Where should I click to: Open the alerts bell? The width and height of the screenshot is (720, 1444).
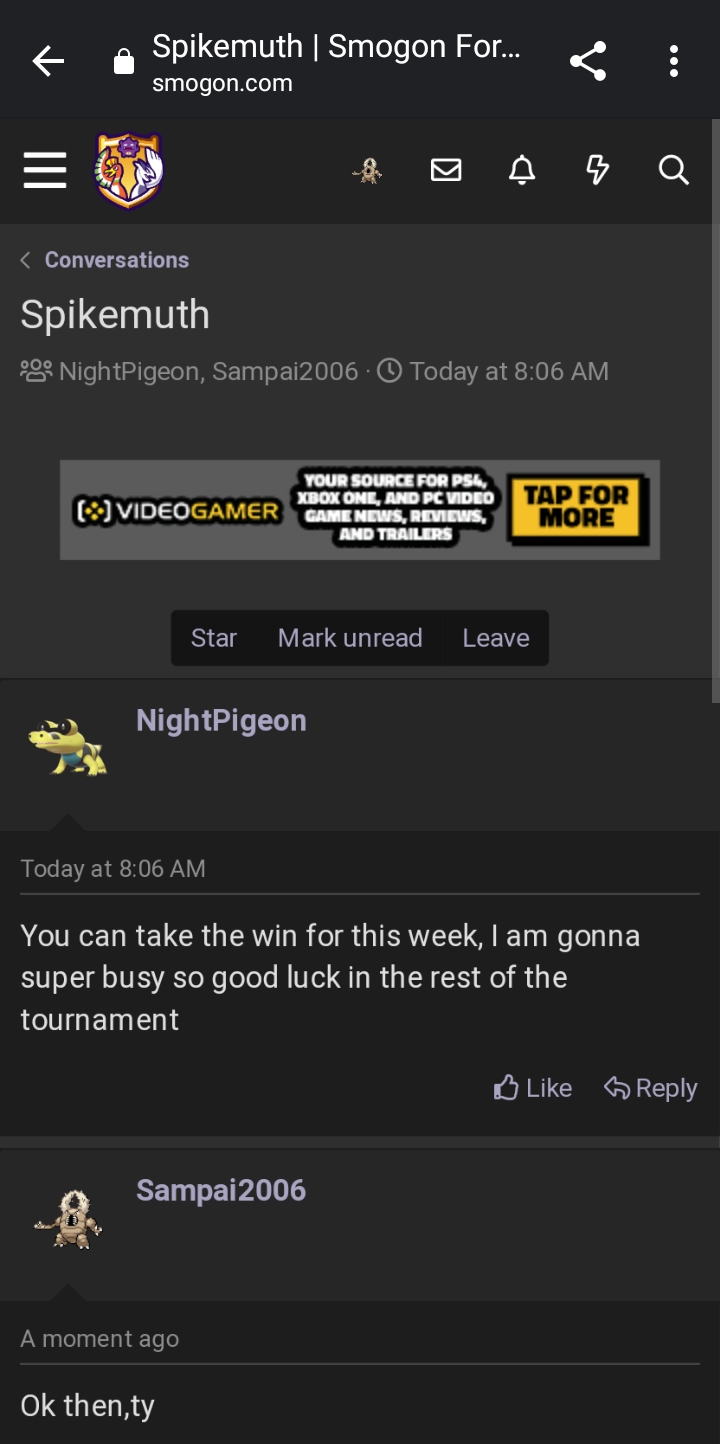point(522,171)
